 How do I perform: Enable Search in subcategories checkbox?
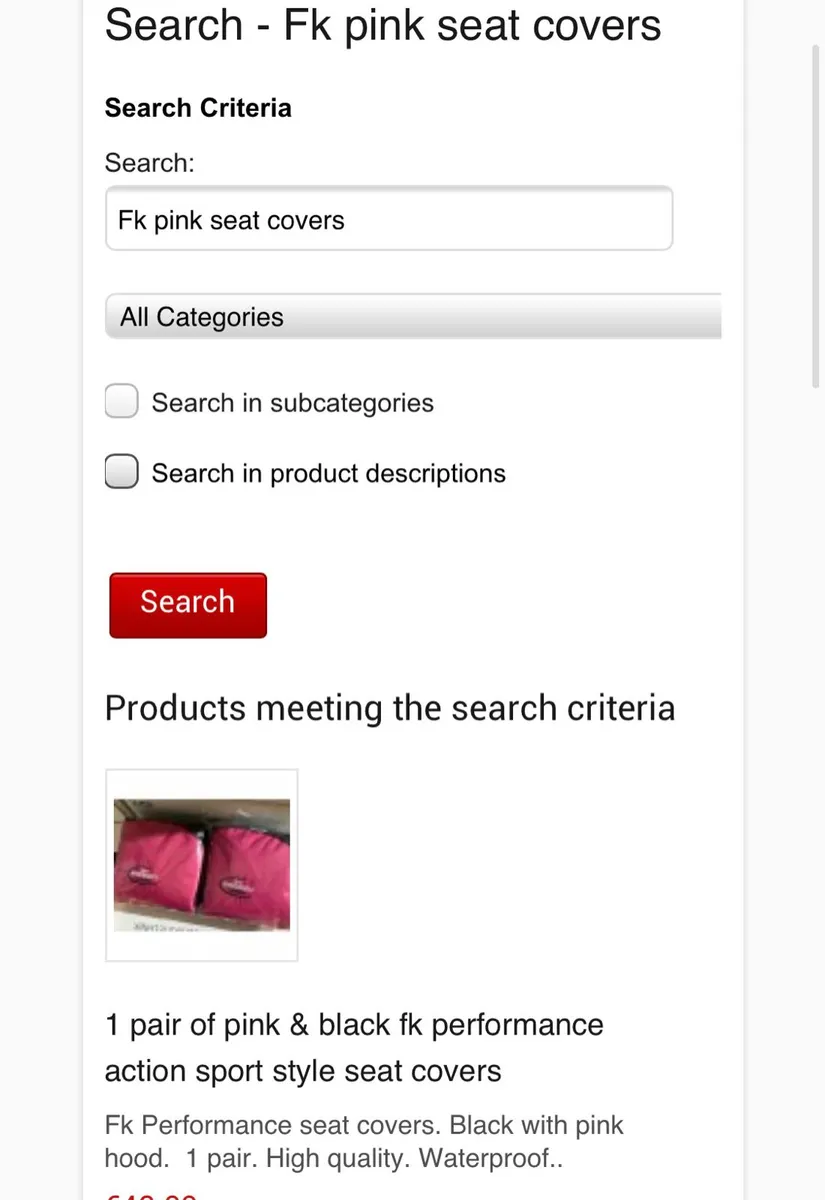[x=122, y=403]
